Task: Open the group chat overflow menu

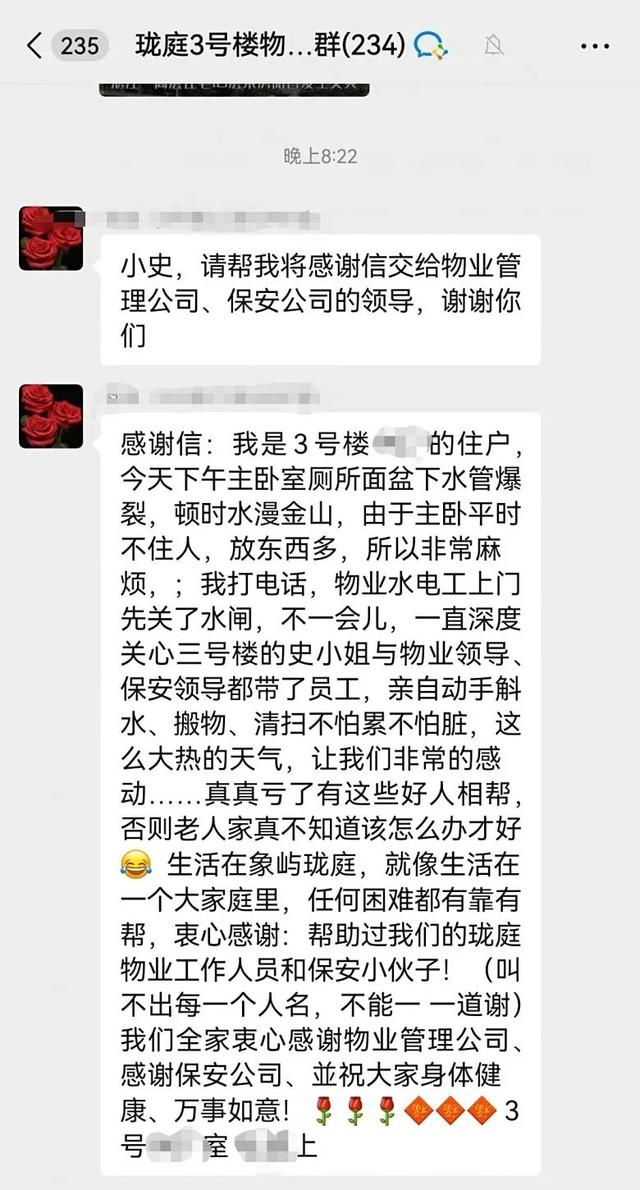Action: [594, 45]
